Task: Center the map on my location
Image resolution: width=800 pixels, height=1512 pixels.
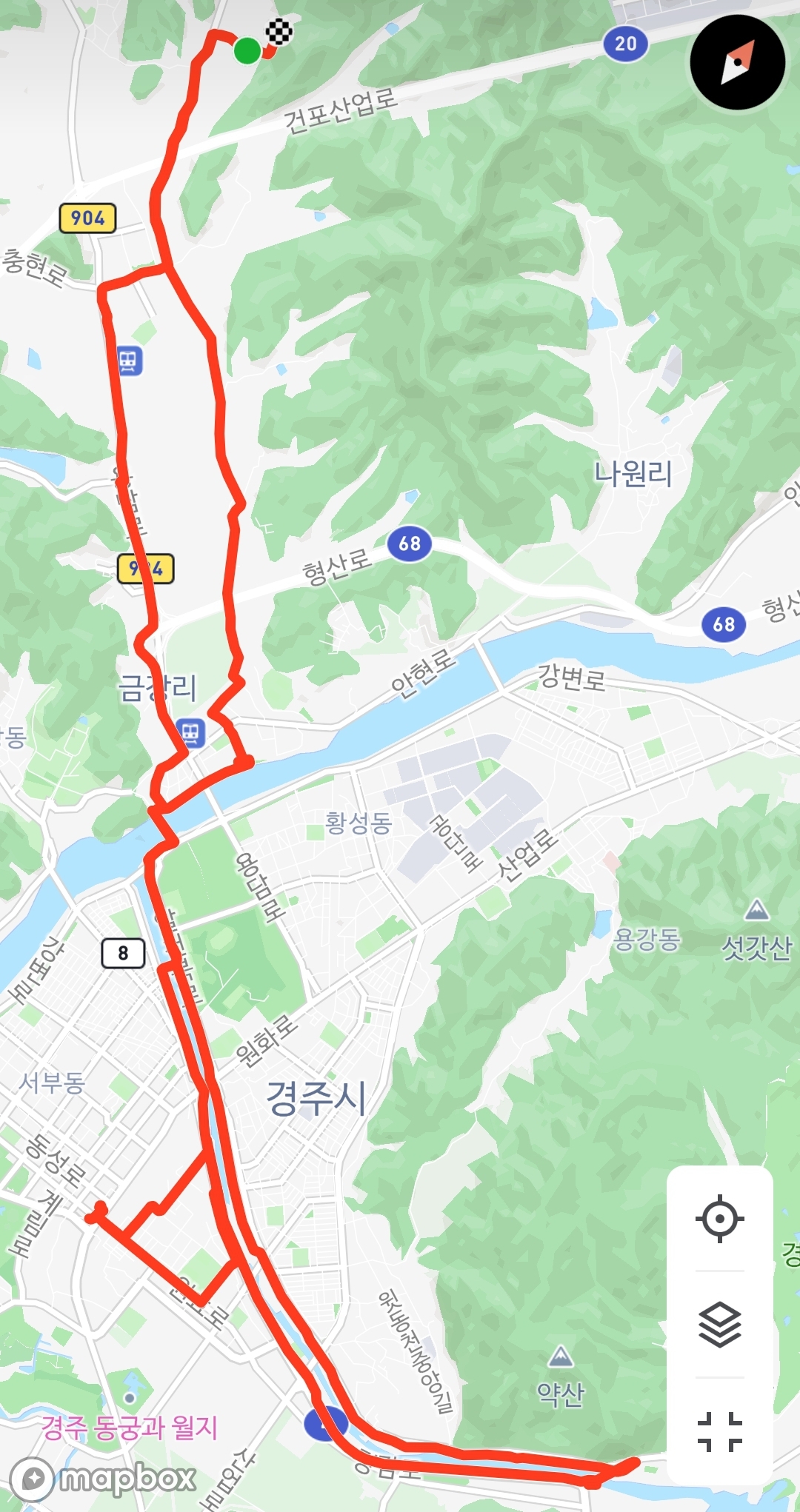Action: 719,1218
